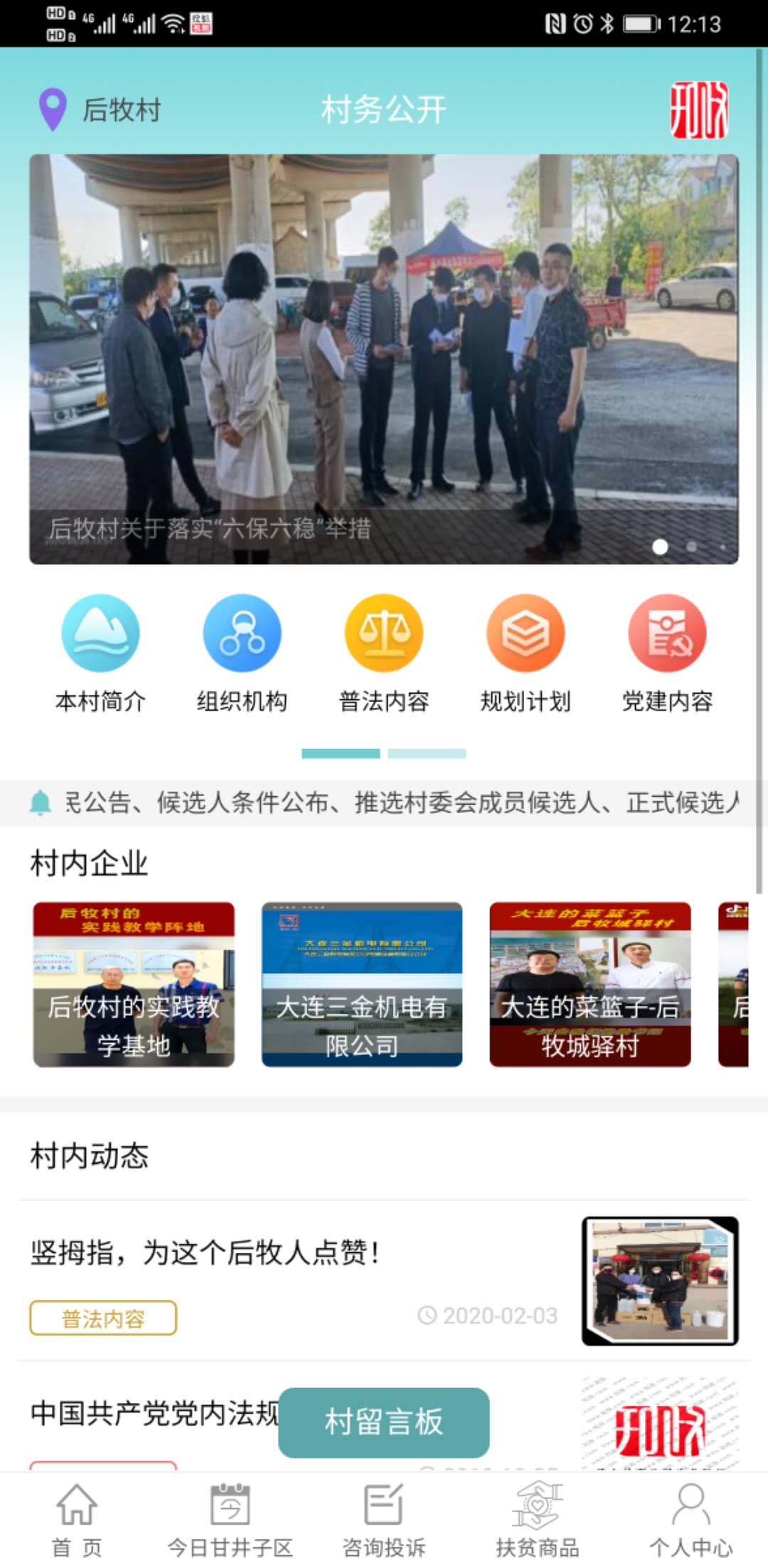This screenshot has height=1568, width=768.
Task: Open 后牧村的实践教学基地 enterprise card
Action: [x=134, y=985]
